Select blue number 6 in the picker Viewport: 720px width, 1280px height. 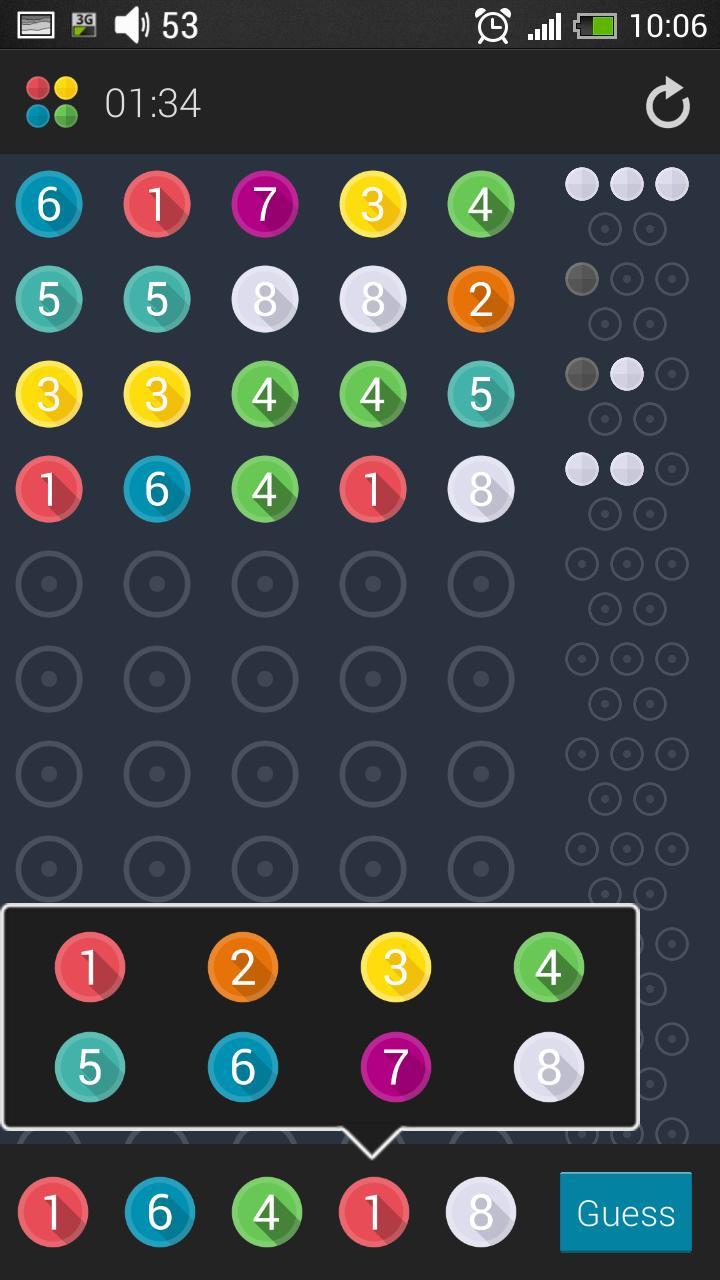coord(243,1067)
